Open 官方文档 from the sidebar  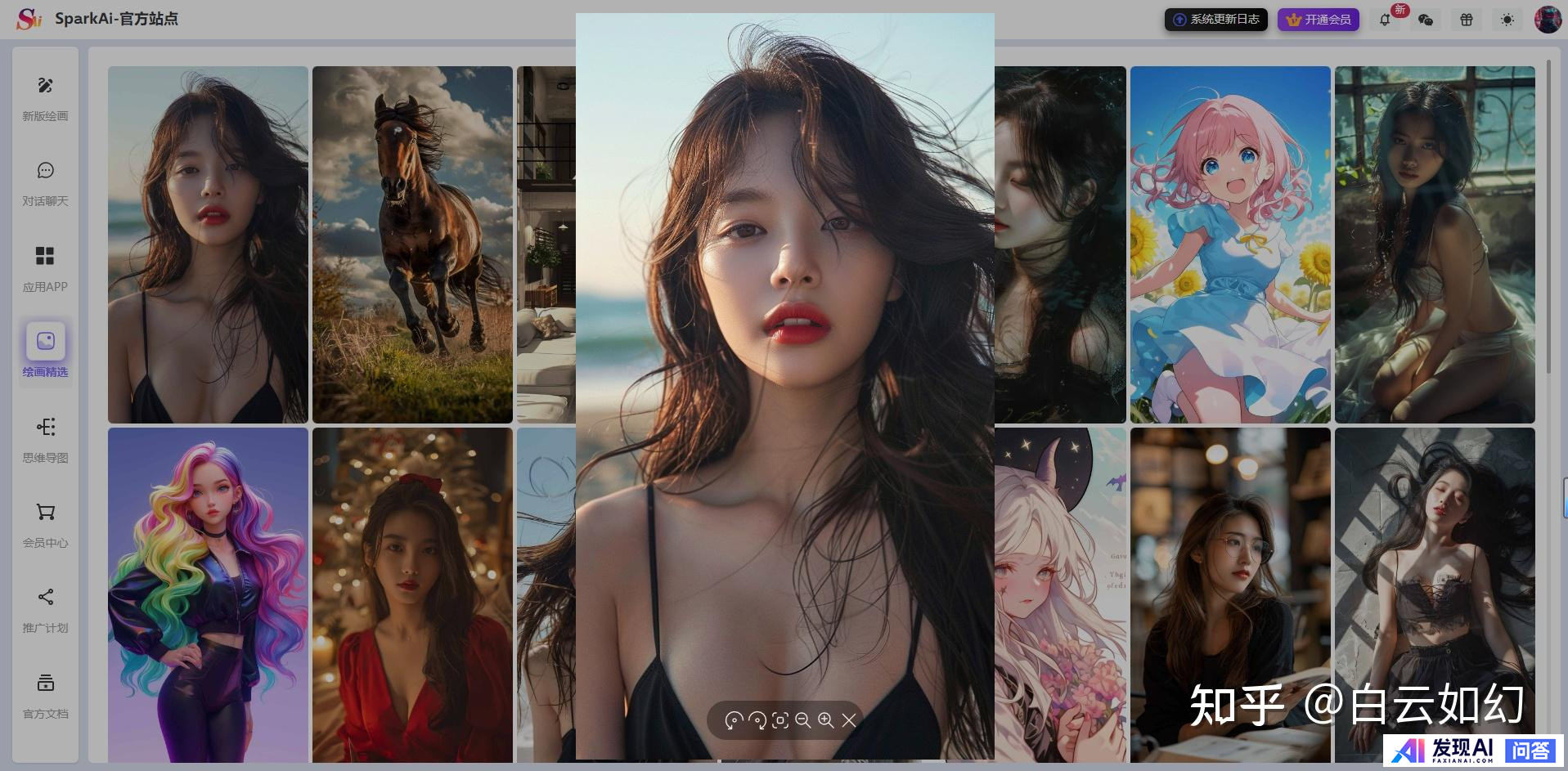tap(45, 696)
